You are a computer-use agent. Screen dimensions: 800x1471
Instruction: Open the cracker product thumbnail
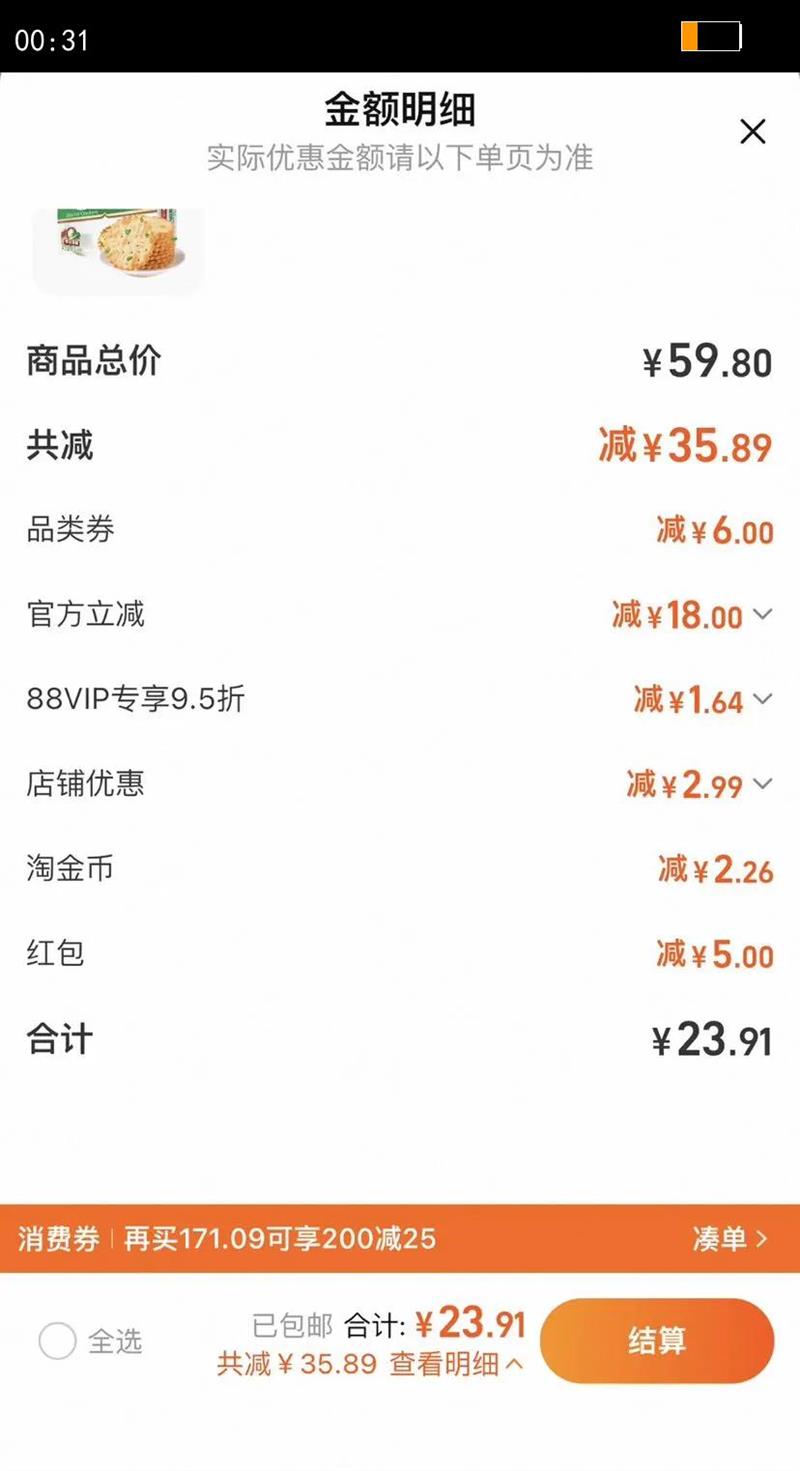pyautogui.click(x=118, y=250)
